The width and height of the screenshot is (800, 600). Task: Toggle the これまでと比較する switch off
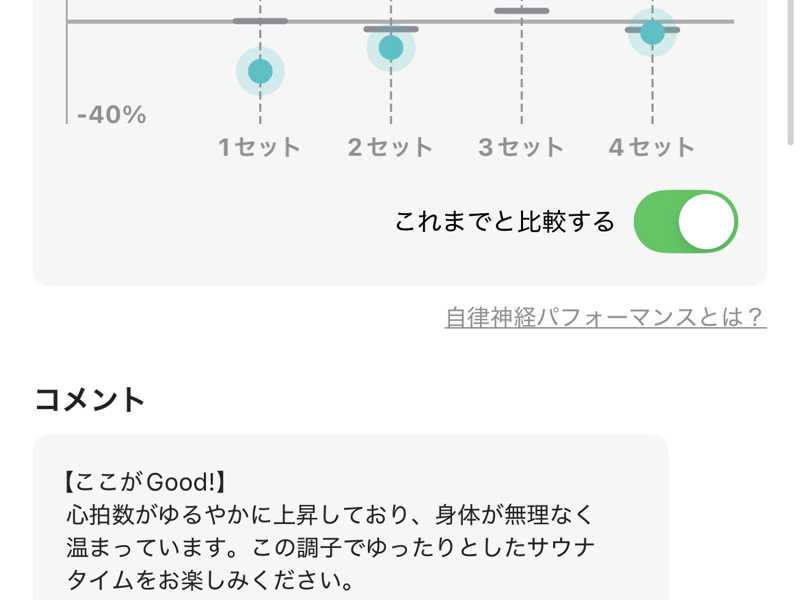click(x=686, y=221)
